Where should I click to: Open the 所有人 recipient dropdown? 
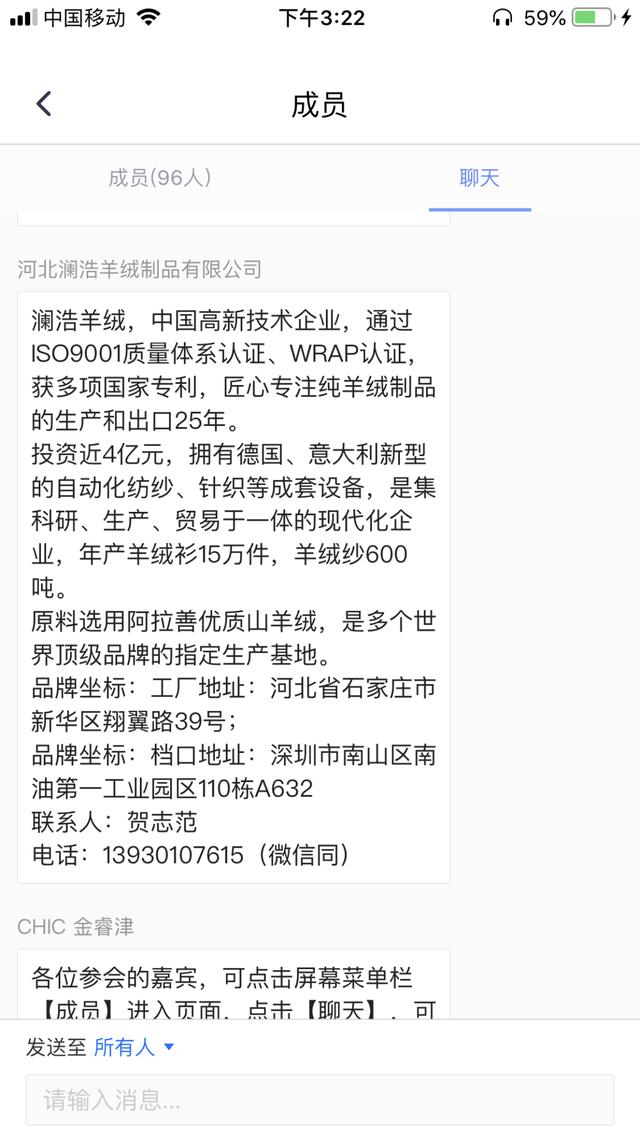tap(134, 1047)
